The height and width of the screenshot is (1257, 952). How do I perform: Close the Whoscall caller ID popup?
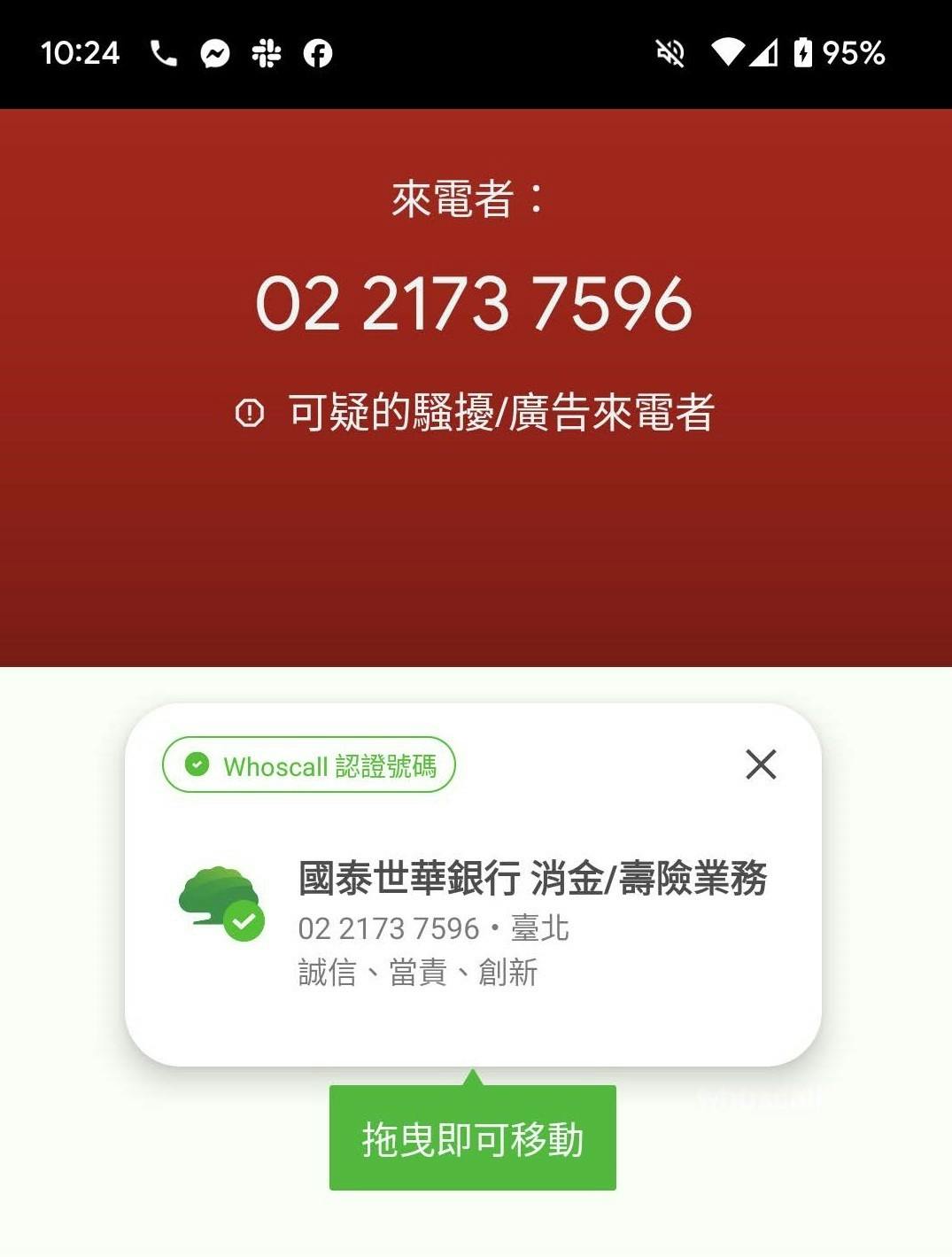[x=761, y=764]
